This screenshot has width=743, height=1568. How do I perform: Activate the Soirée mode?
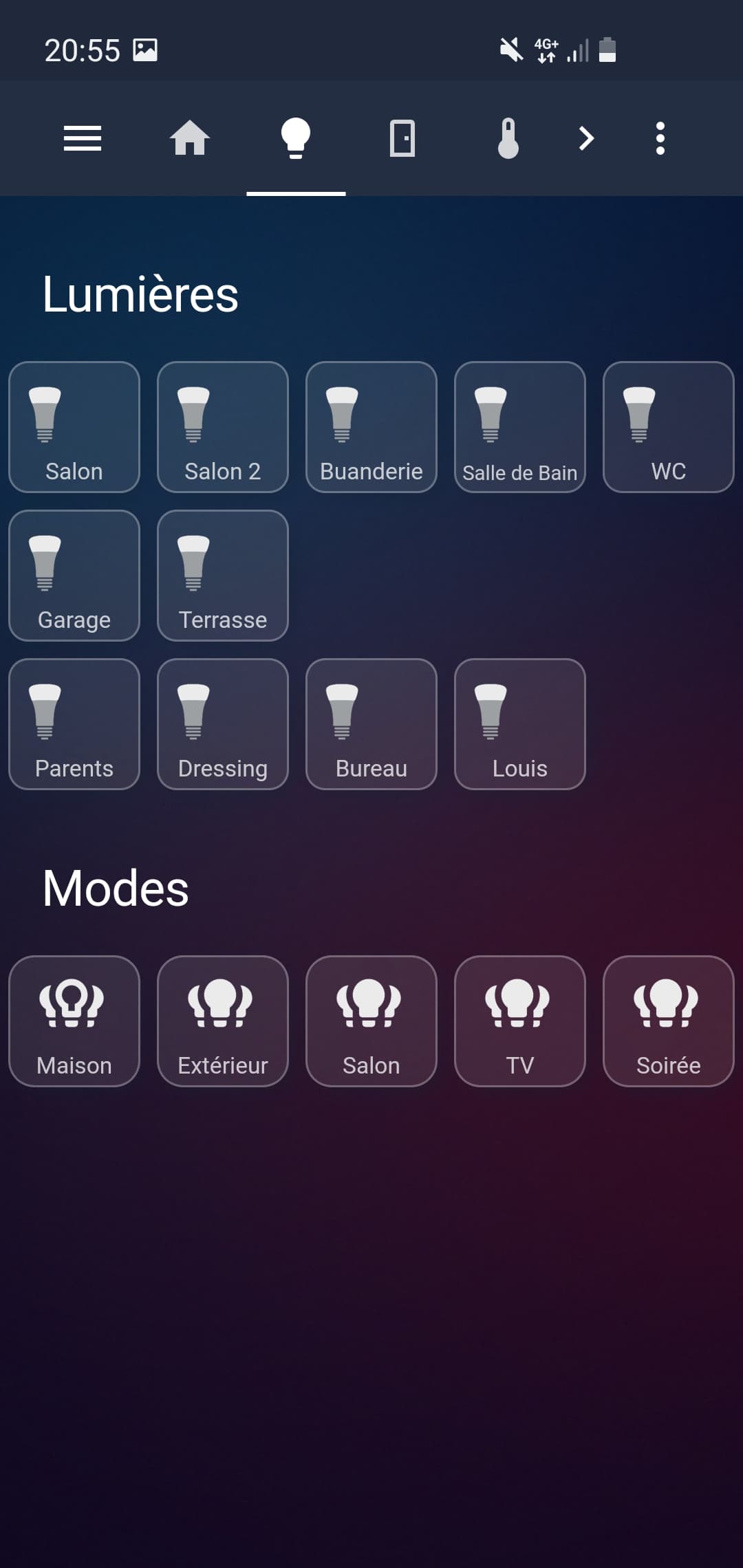669,1021
